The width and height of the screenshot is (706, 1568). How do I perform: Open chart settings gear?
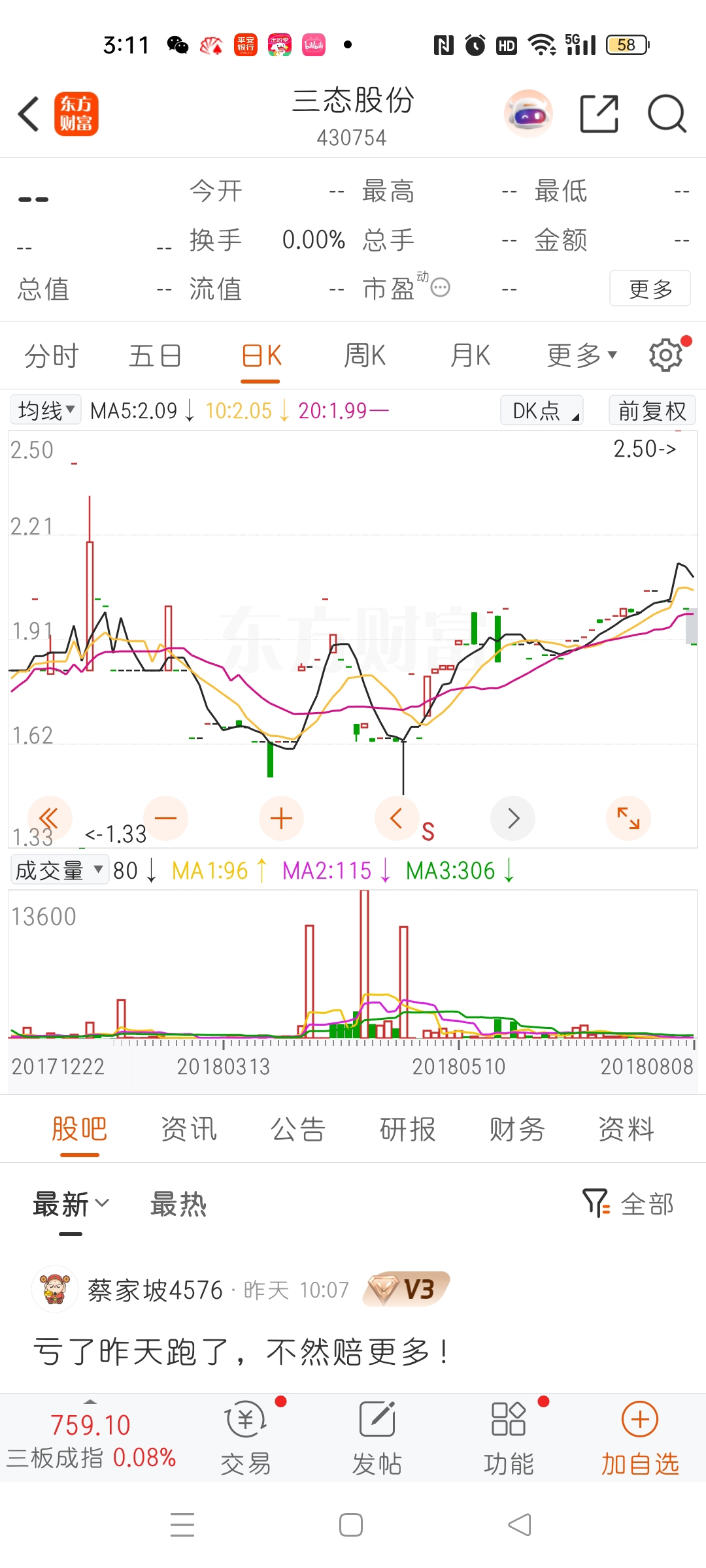666,355
